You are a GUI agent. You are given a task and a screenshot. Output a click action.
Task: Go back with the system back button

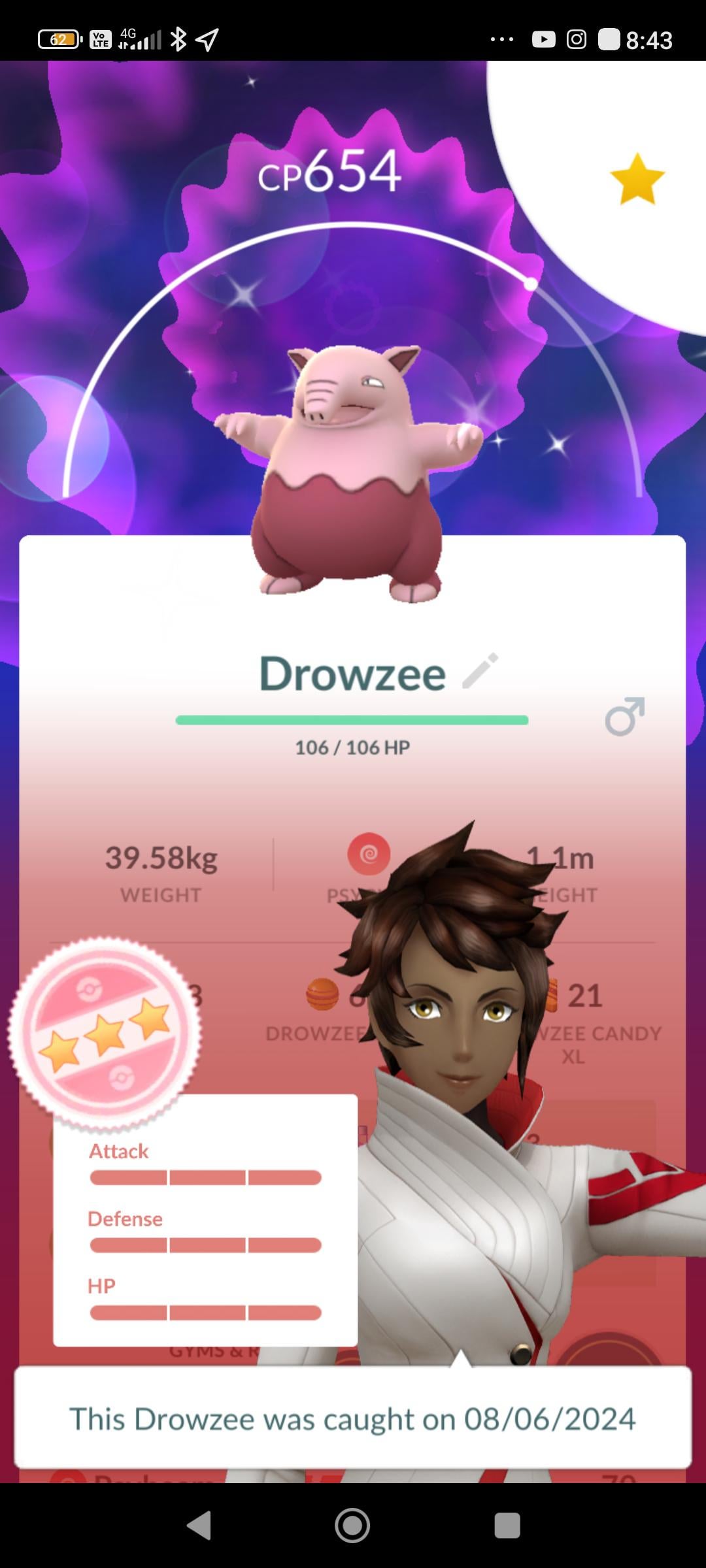point(199,1526)
